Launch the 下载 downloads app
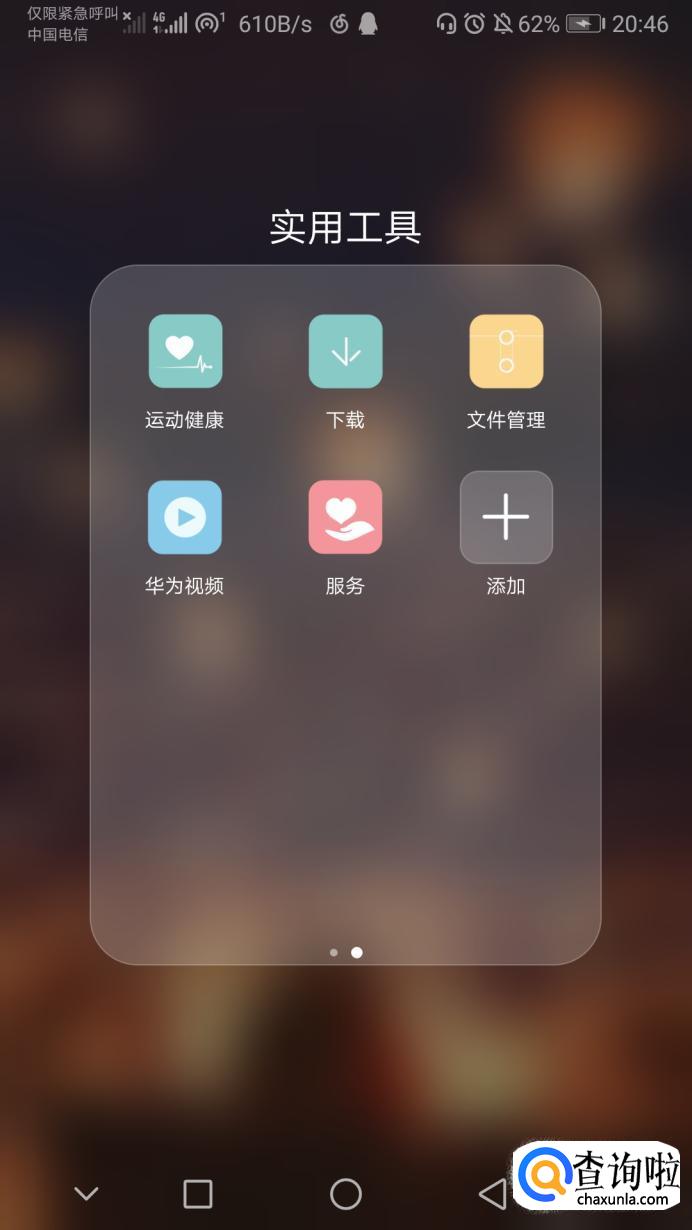Screen dimensions: 692x1230 pyautogui.click(x=345, y=352)
